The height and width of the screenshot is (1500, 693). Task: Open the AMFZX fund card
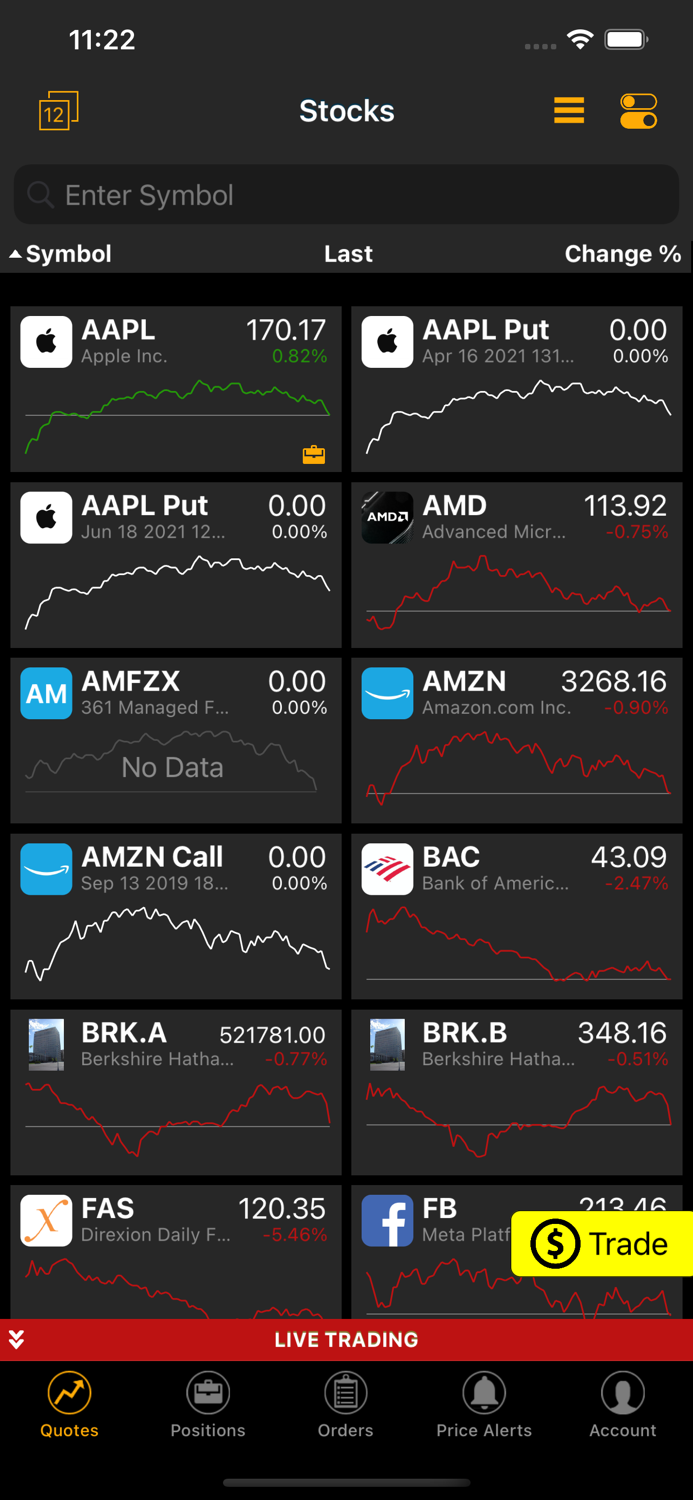176,740
